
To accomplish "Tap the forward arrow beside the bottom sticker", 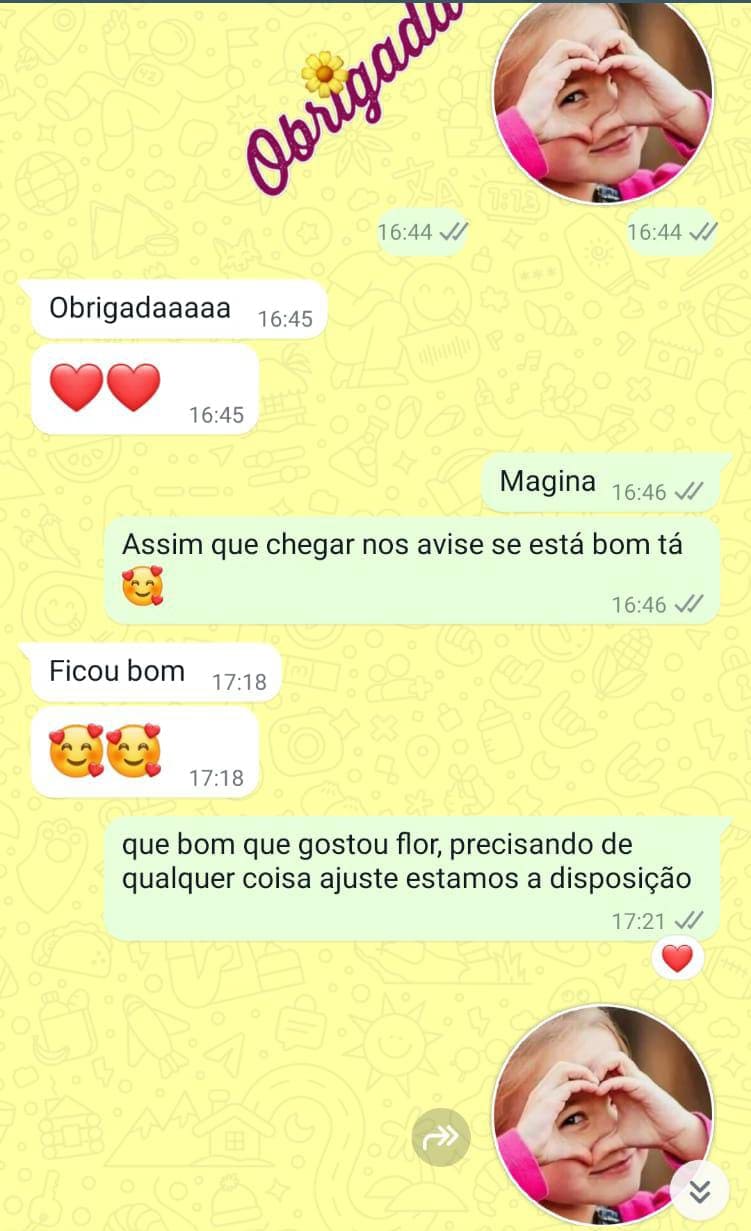I will pos(441,1137).
